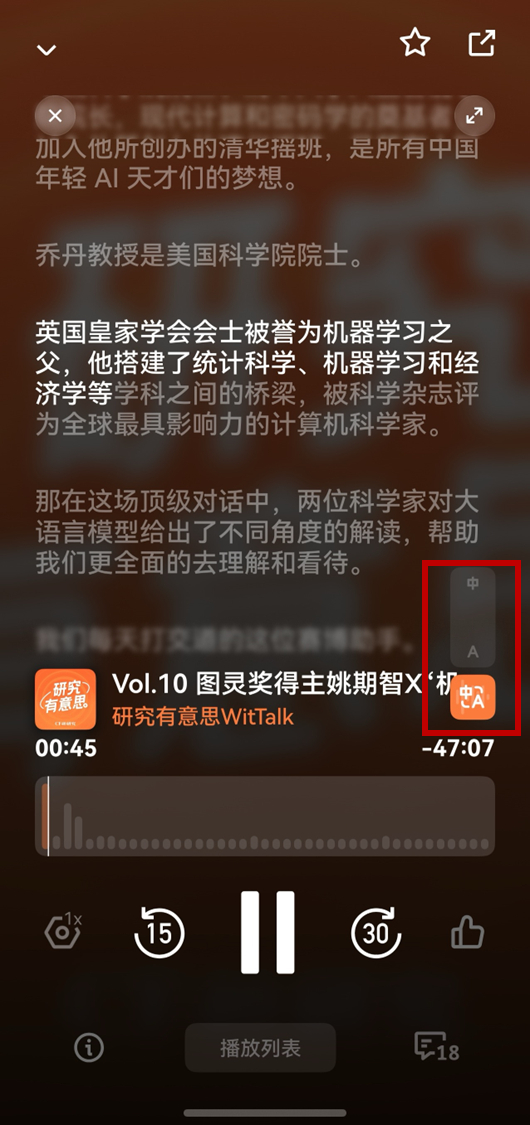The height and width of the screenshot is (1125, 530).
Task: Pause the episode
Action: coord(268,932)
